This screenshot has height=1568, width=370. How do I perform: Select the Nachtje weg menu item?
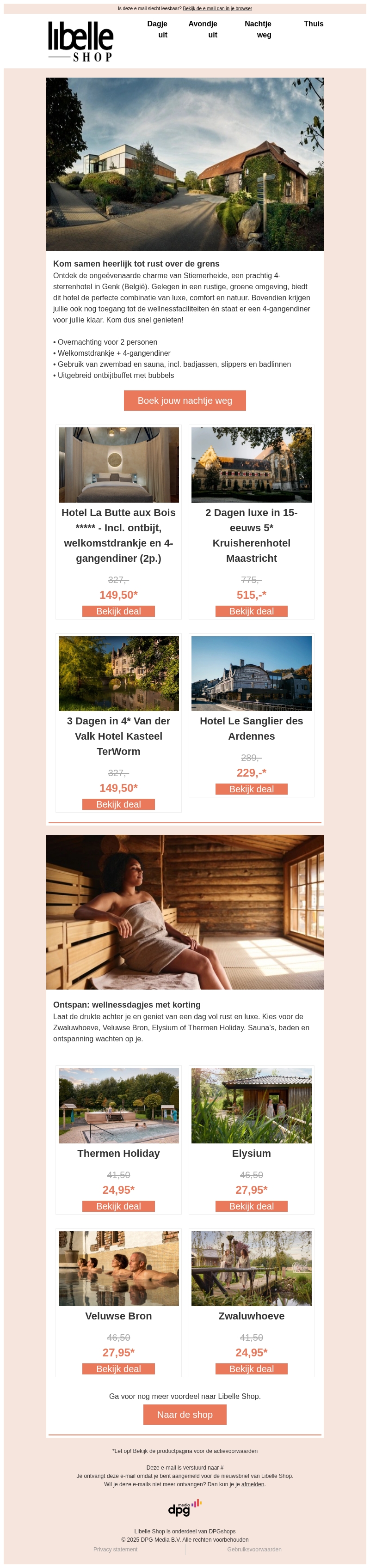[259, 29]
